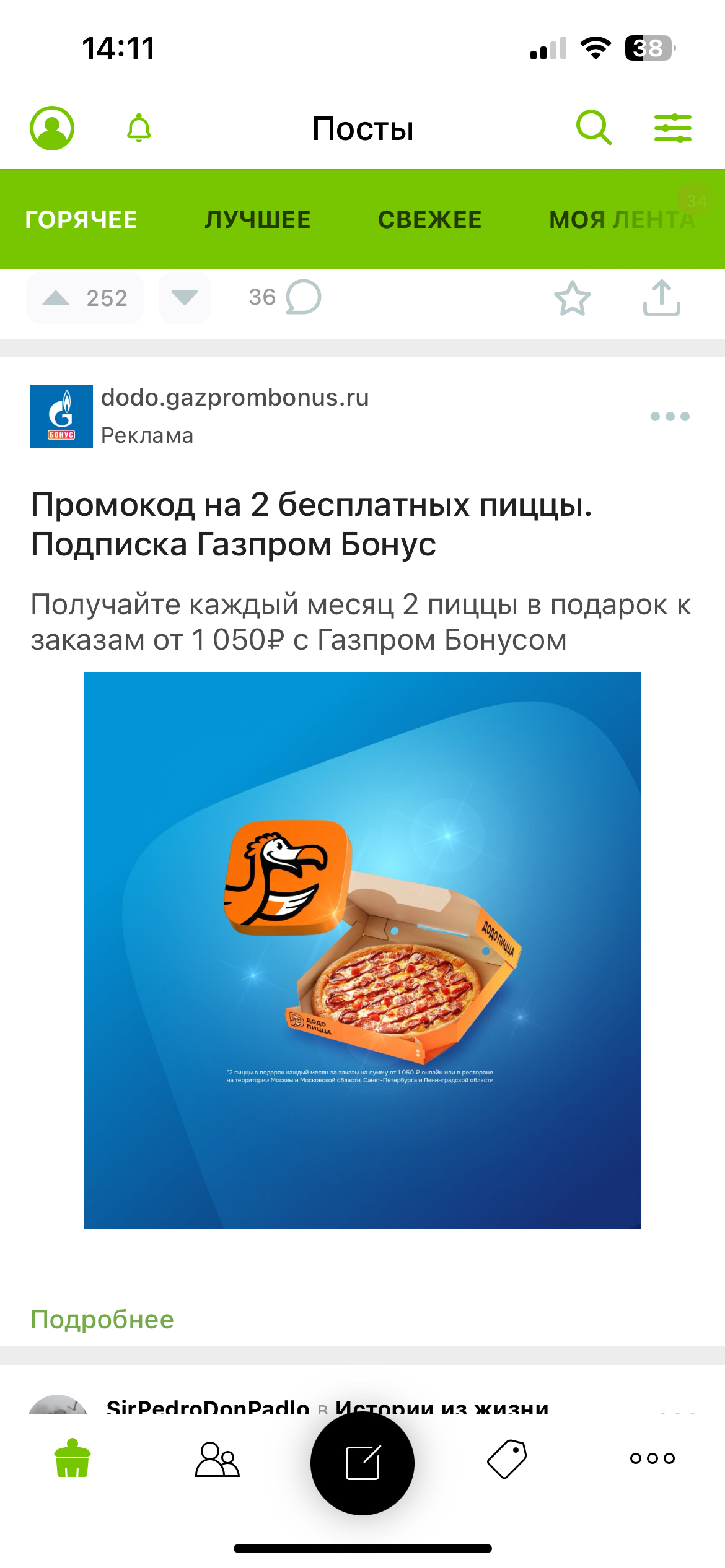Switch to the МОЯ ЛЕНТА tab
Screen dimensions: 725x1568
(x=622, y=220)
